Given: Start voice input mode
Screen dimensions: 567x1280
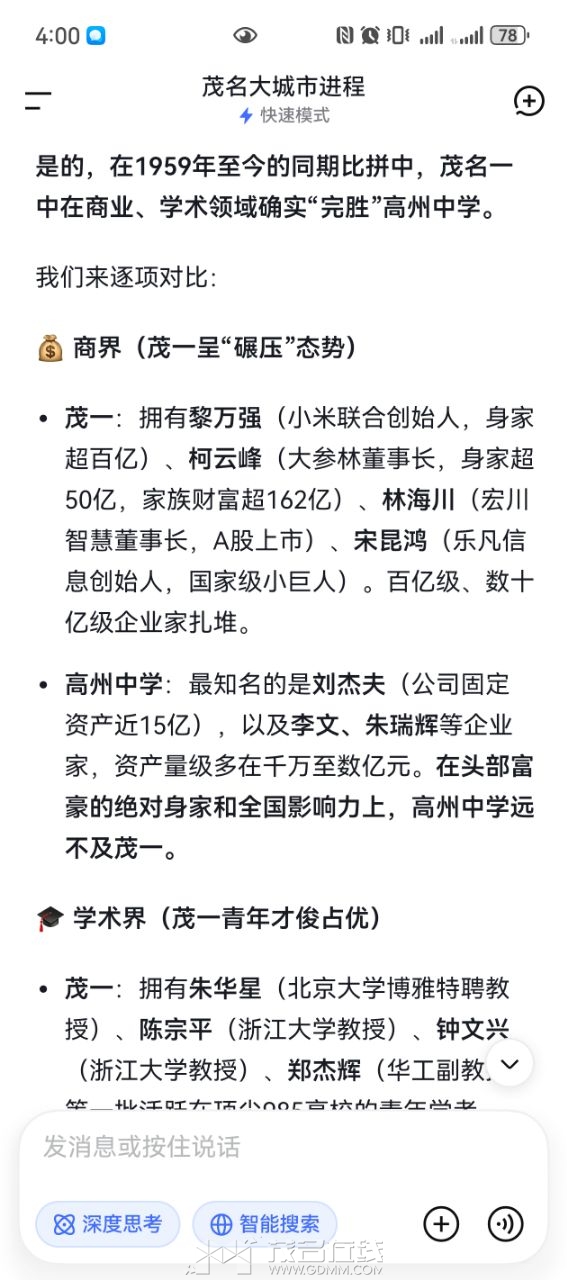Looking at the screenshot, I should [506, 1224].
